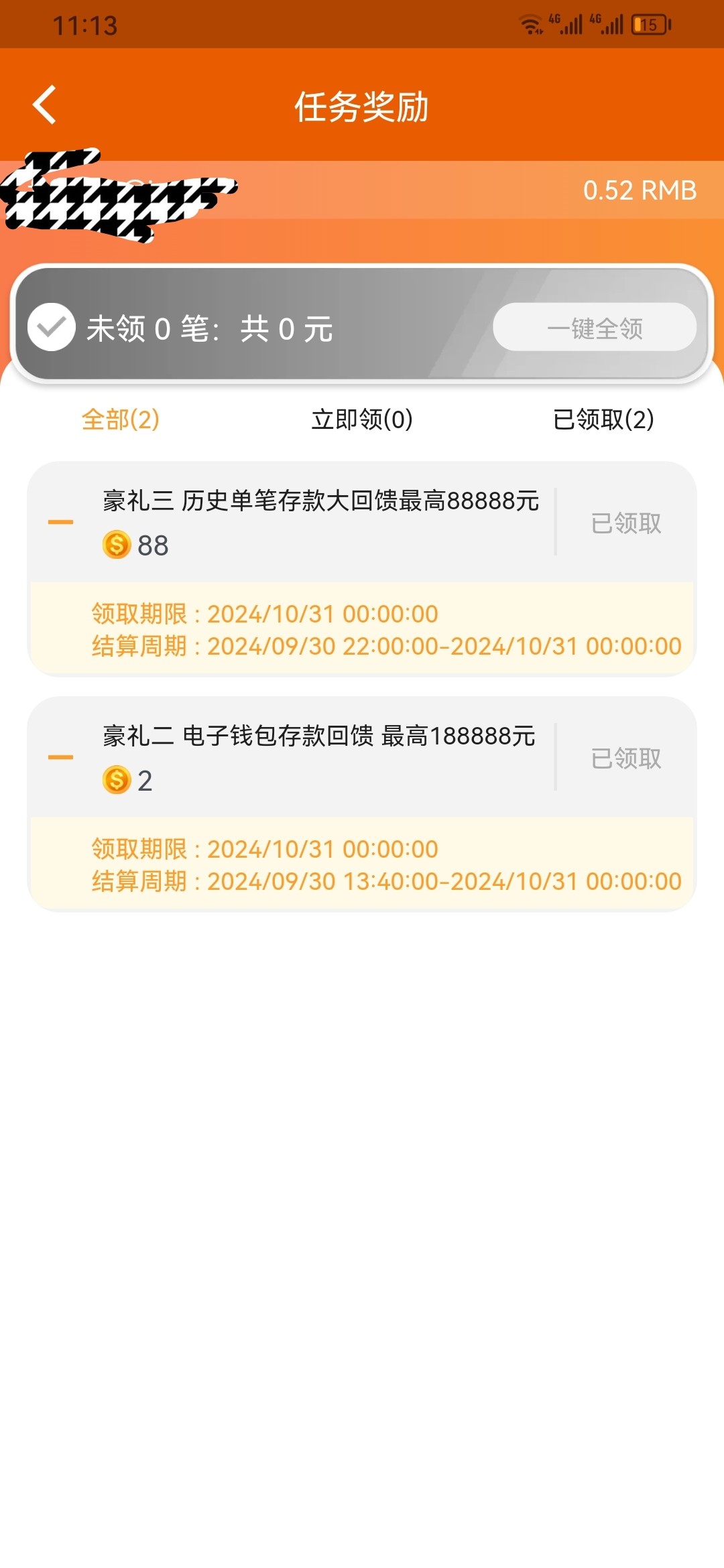
Task: Tap the 一键全领 claim-all button
Action: pos(595,328)
